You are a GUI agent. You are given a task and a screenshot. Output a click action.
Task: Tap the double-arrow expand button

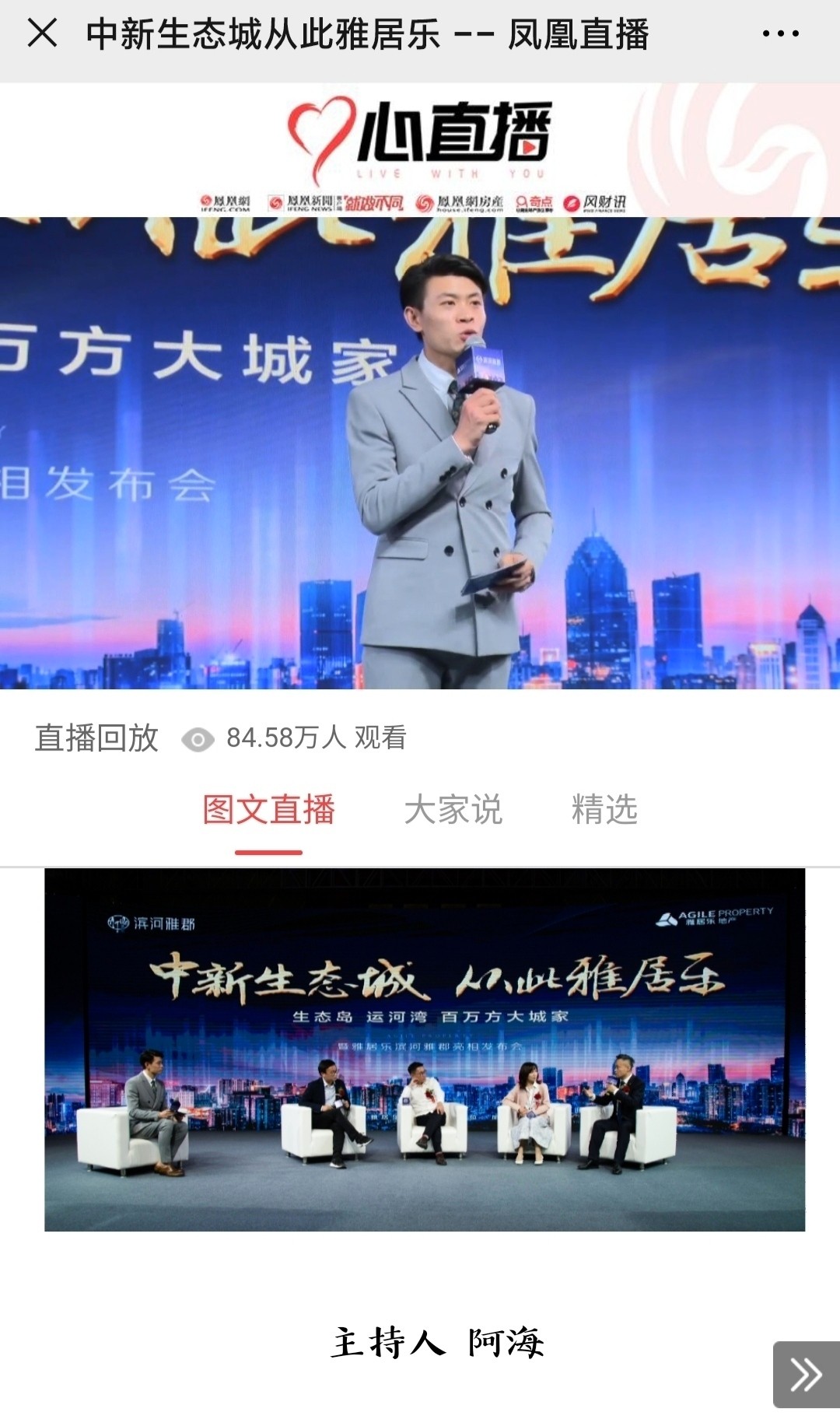(806, 1375)
